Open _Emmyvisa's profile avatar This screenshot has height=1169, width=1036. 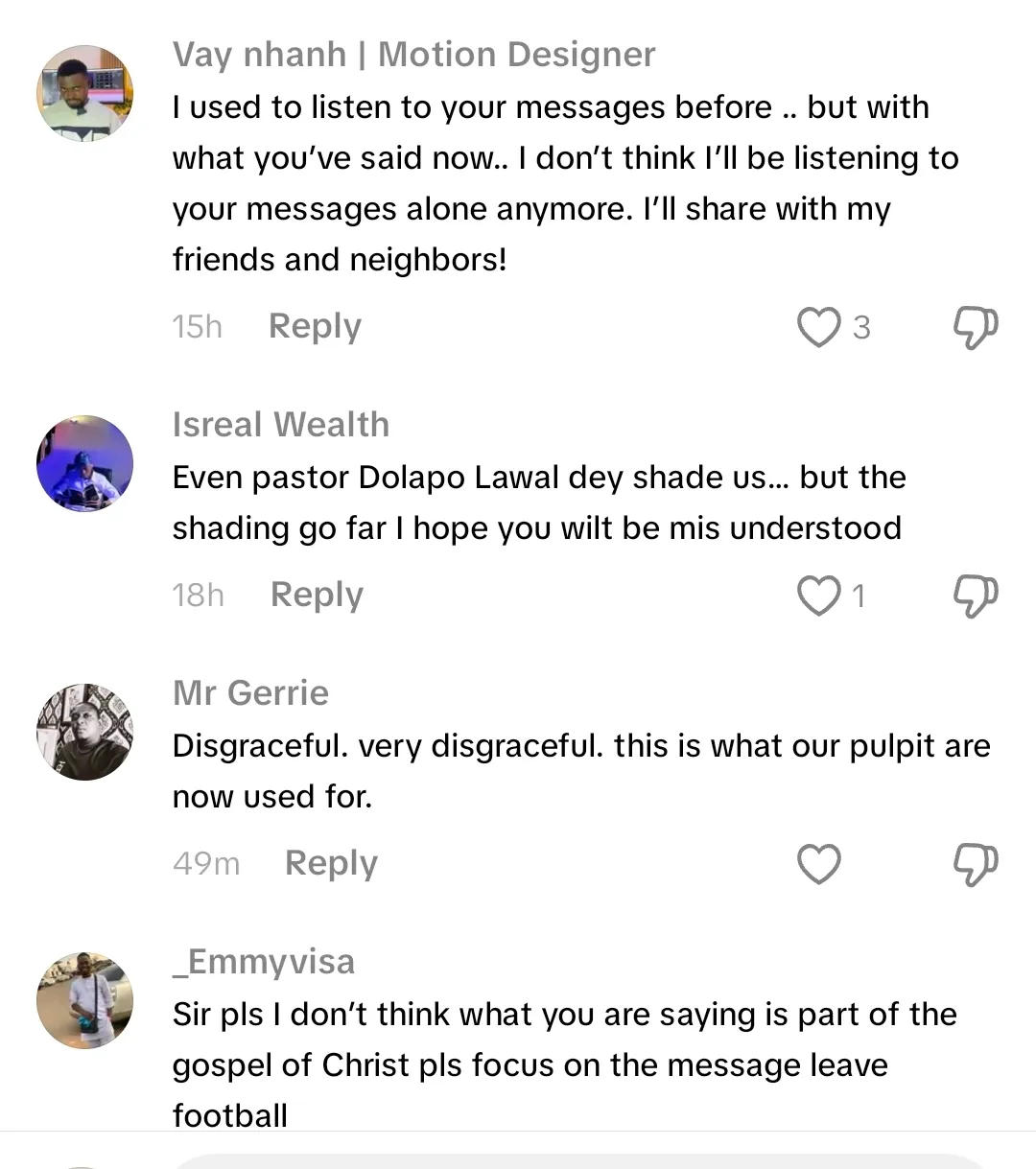pyautogui.click(x=84, y=1000)
